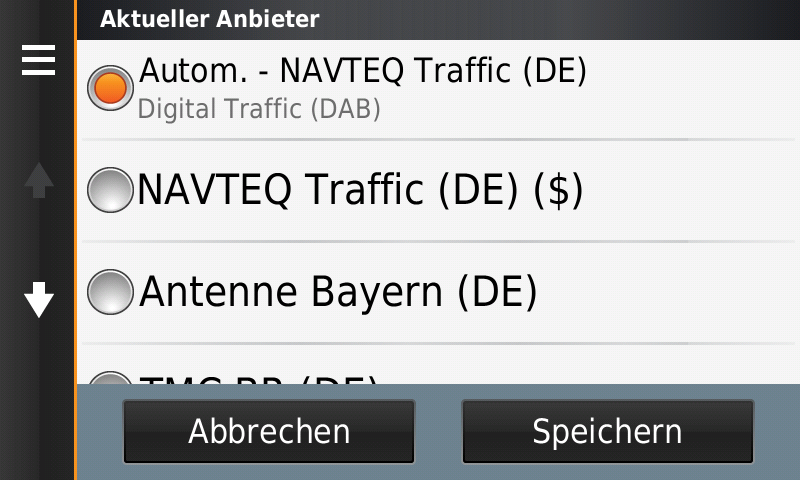This screenshot has width=800, height=480.
Task: Open the hamburger menu
Action: pos(39,61)
